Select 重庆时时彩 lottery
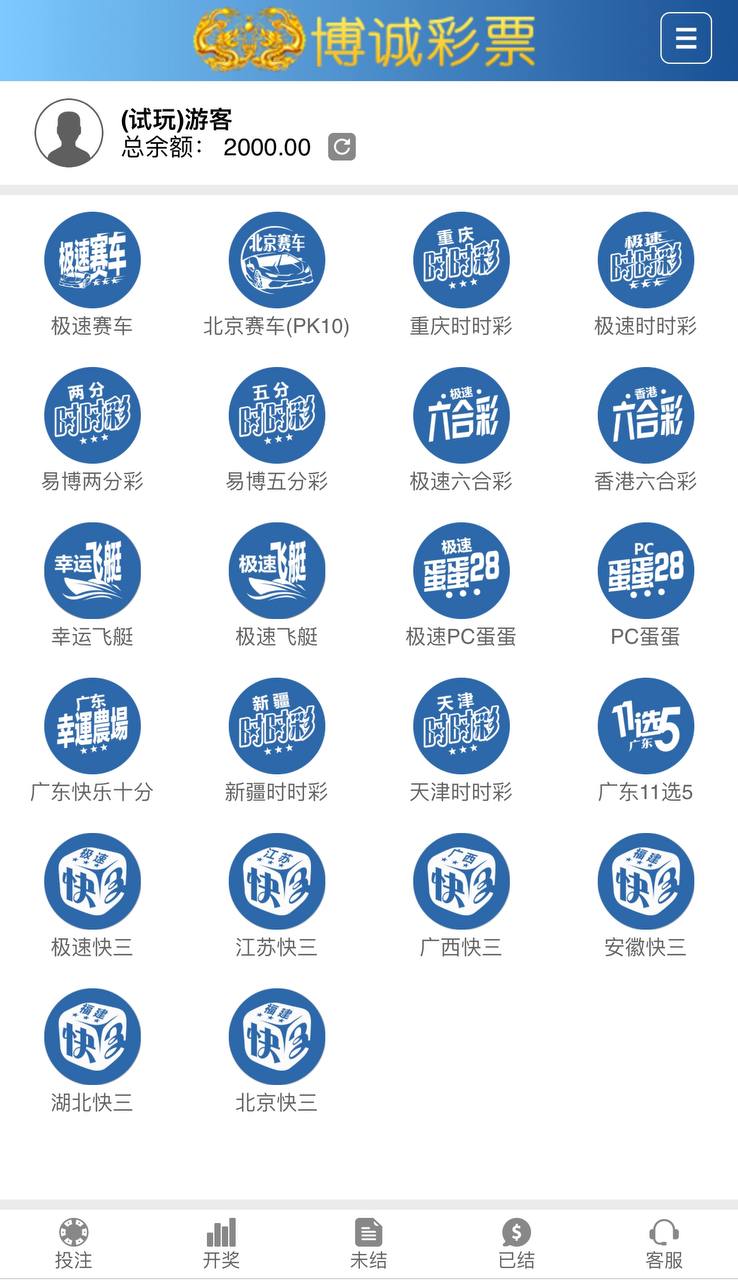Image resolution: width=738 pixels, height=1280 pixels. 461,260
